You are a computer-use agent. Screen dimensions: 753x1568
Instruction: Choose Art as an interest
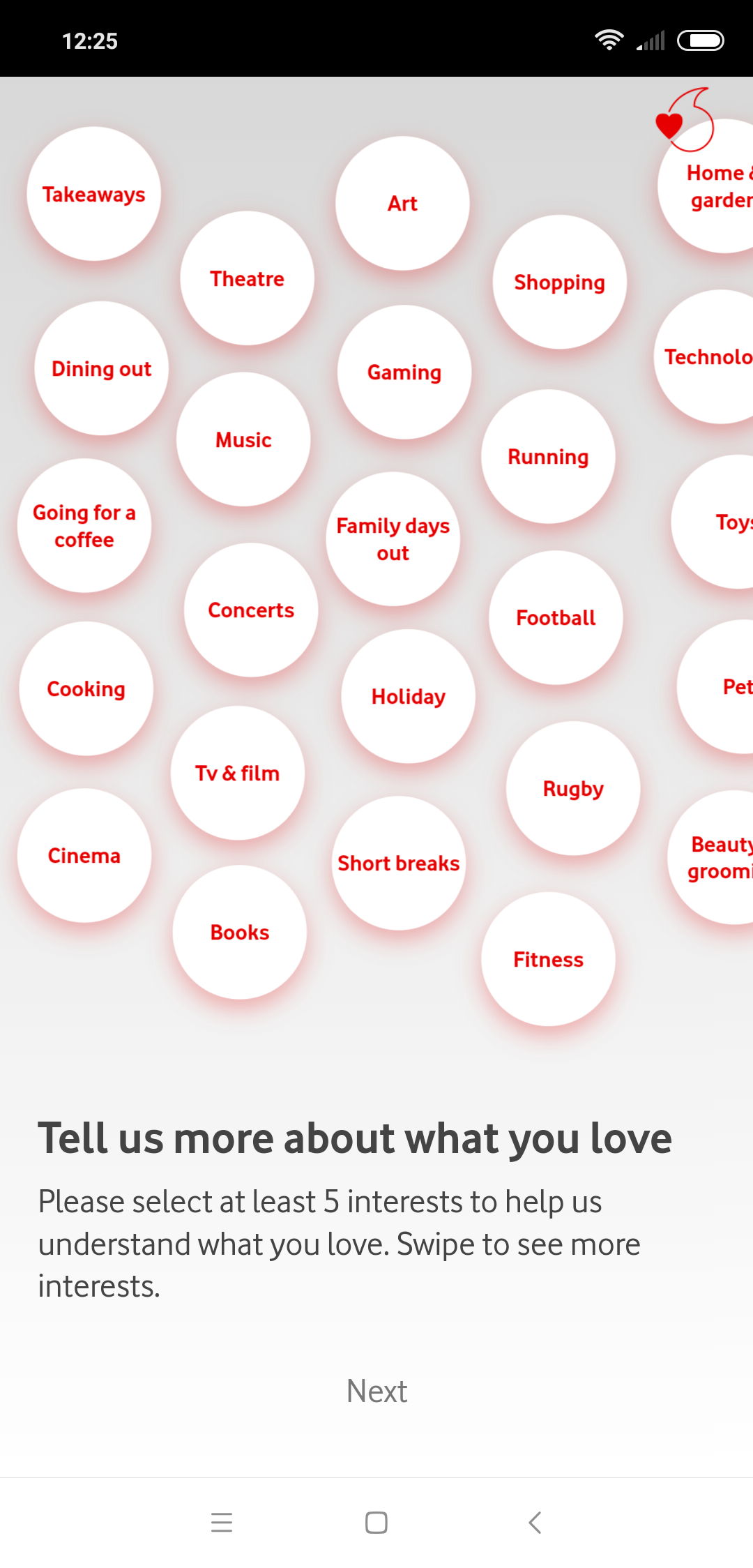[x=402, y=203]
